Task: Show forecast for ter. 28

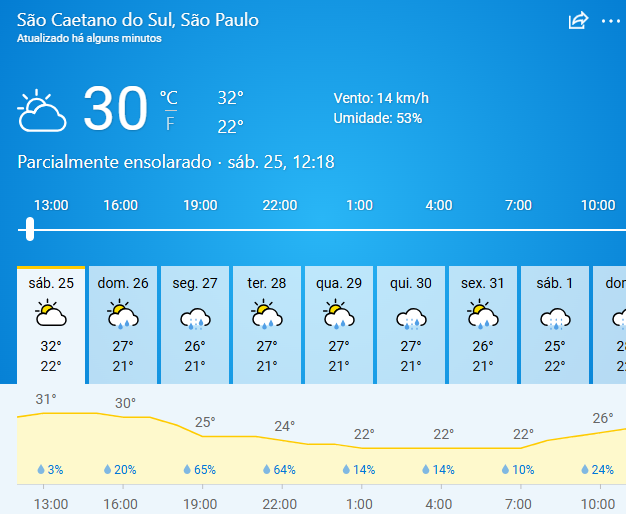Action: [x=267, y=325]
